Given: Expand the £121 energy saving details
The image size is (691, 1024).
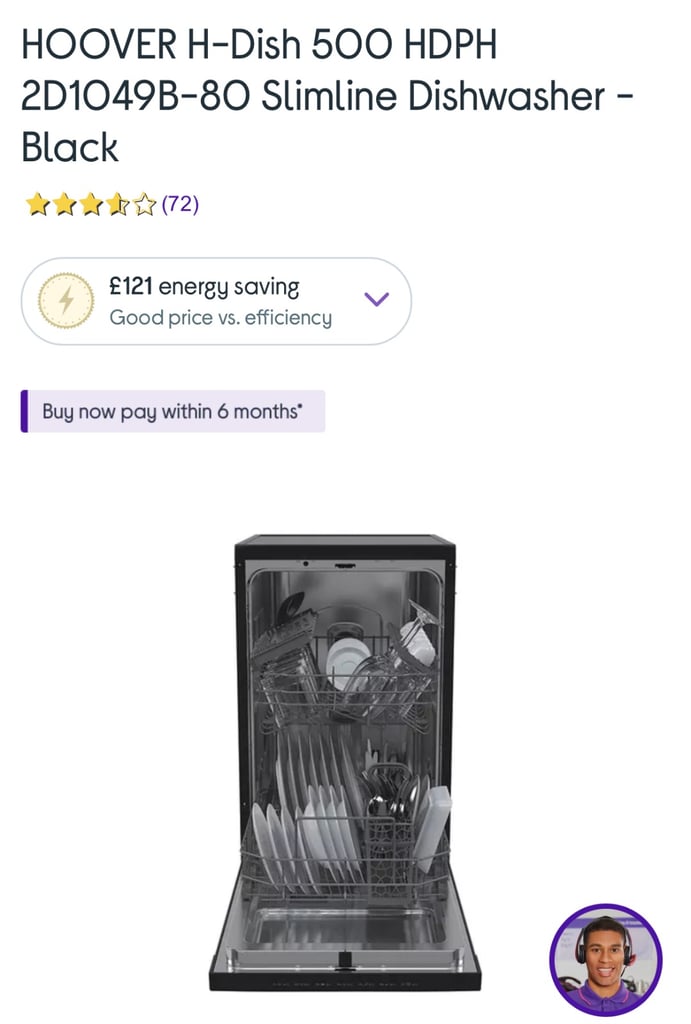Looking at the screenshot, I should pos(376,300).
